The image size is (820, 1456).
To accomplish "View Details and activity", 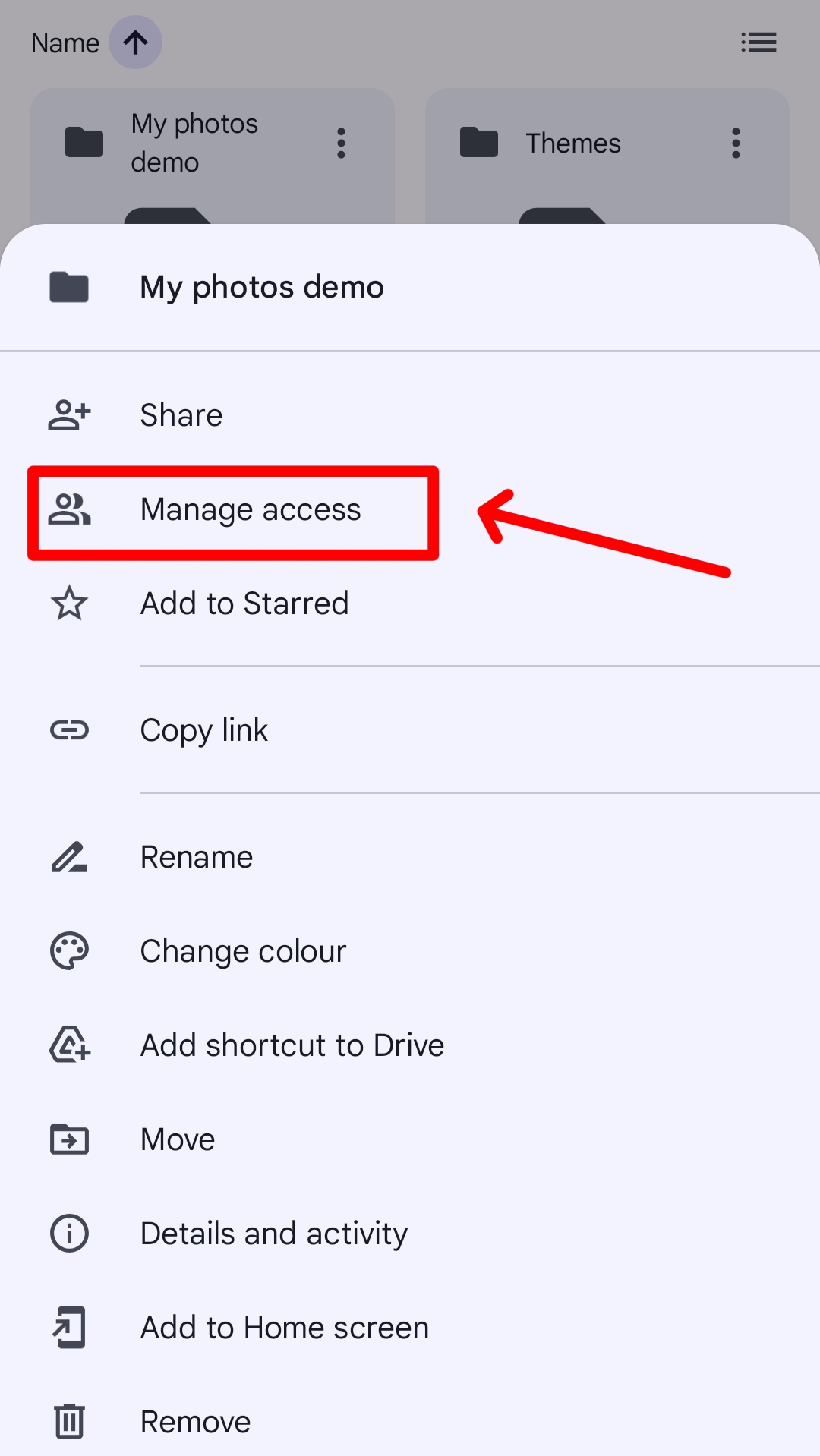I will (410, 1234).
